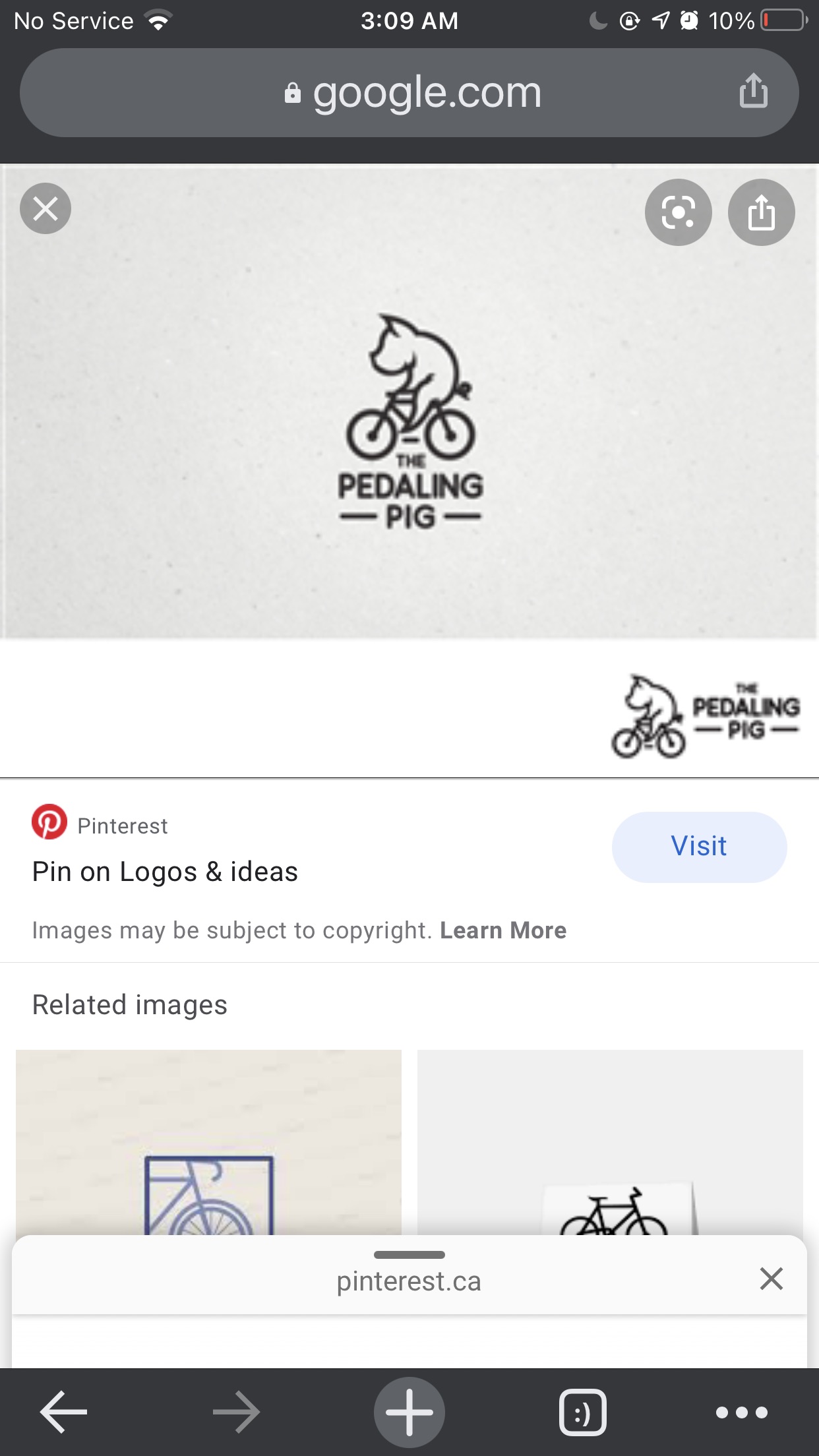The width and height of the screenshot is (819, 1456).
Task: Open the Pin on Logos & ideas title
Action: 165,872
